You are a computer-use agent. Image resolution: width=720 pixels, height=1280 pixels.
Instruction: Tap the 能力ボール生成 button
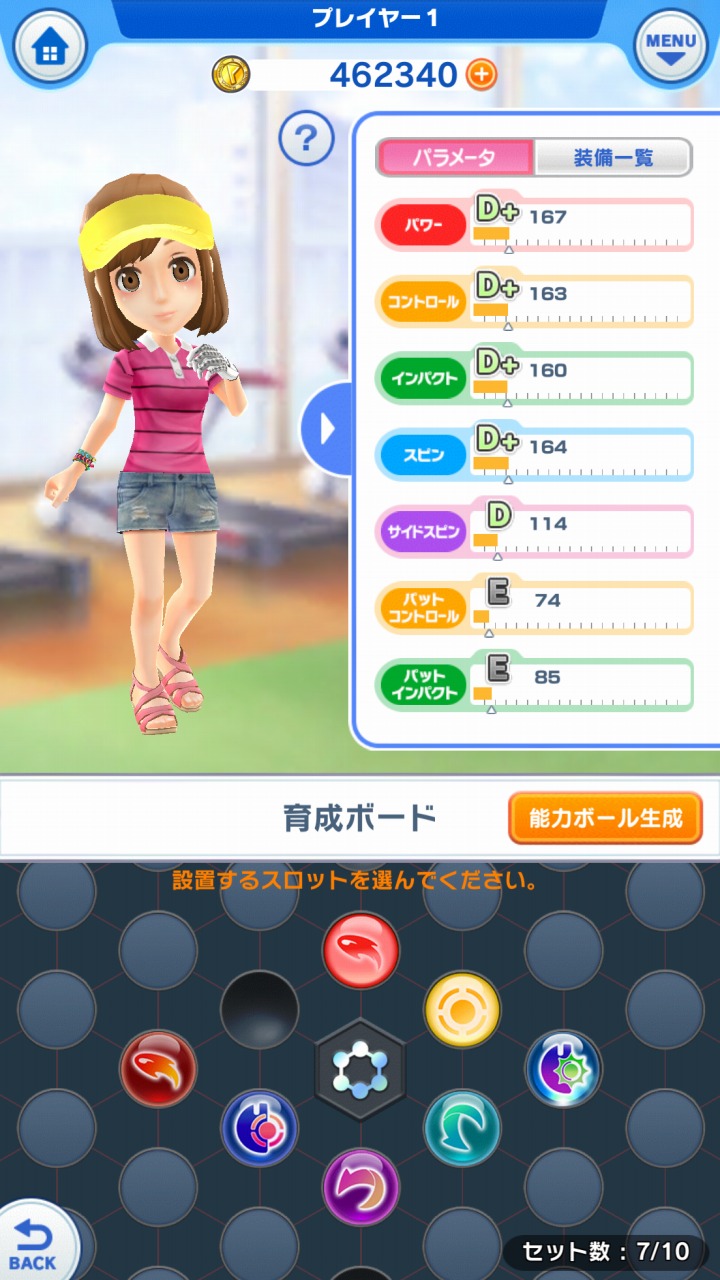(605, 819)
